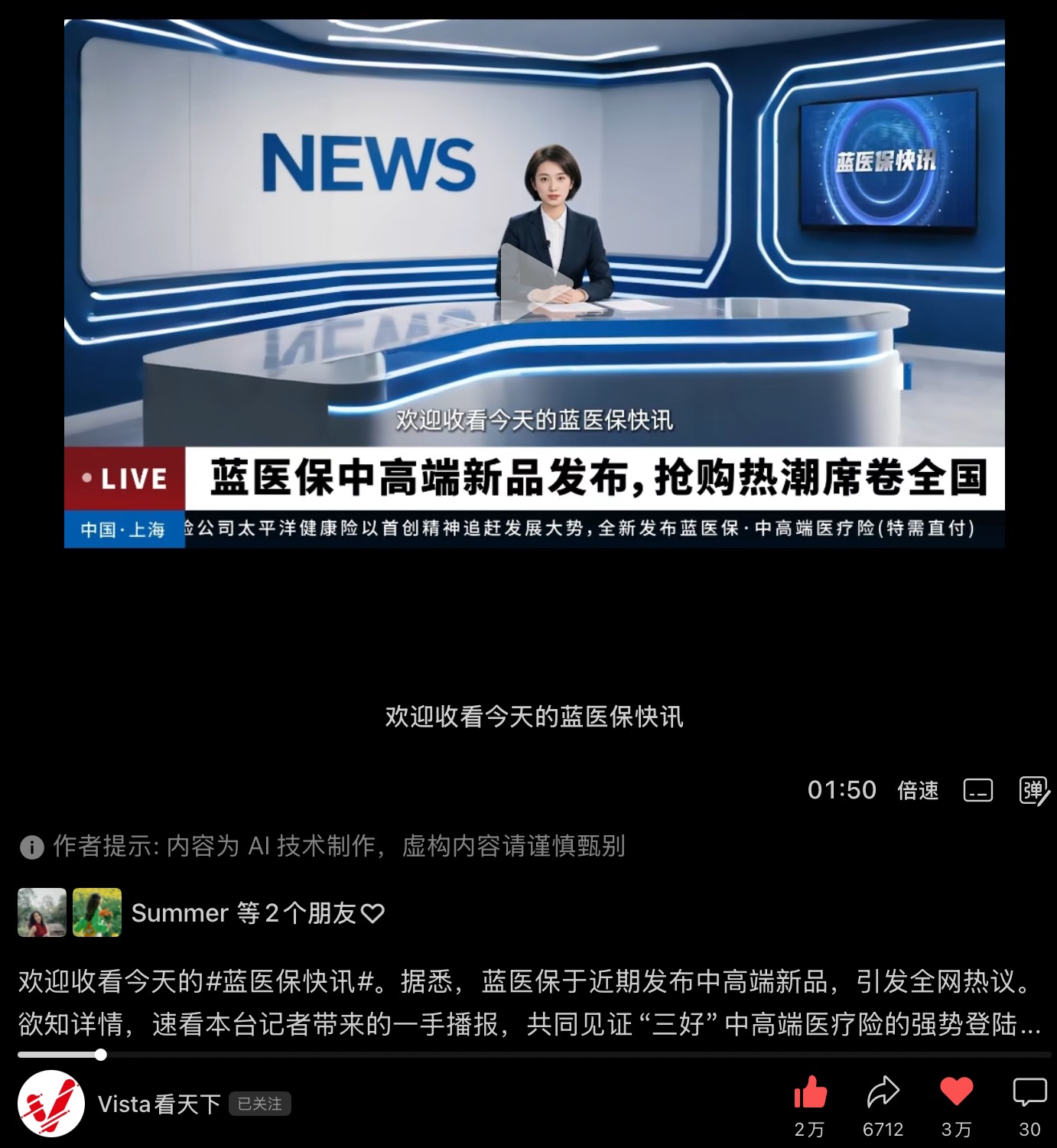Open the 倍速 playback speed option
This screenshot has width=1057, height=1148.
[917, 790]
